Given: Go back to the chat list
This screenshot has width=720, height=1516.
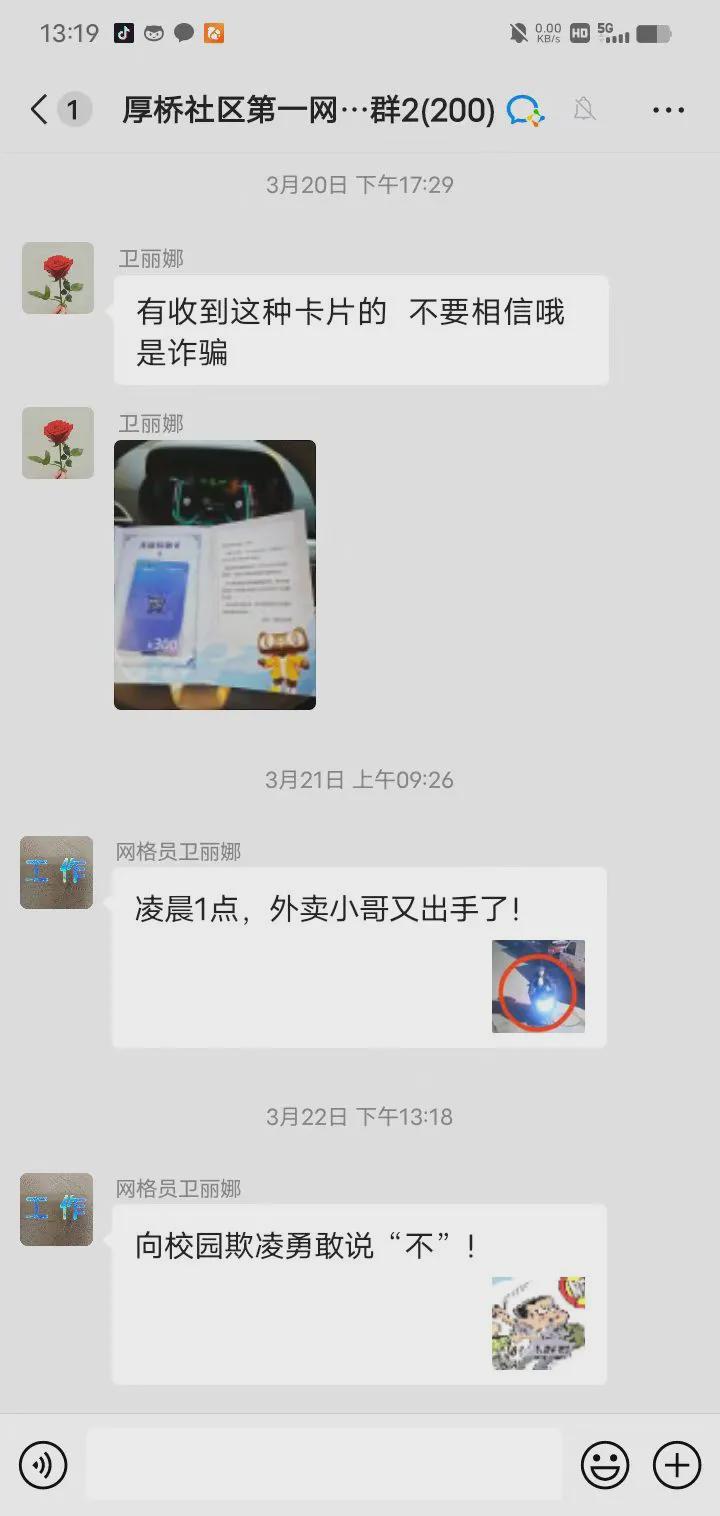Looking at the screenshot, I should tap(40, 110).
